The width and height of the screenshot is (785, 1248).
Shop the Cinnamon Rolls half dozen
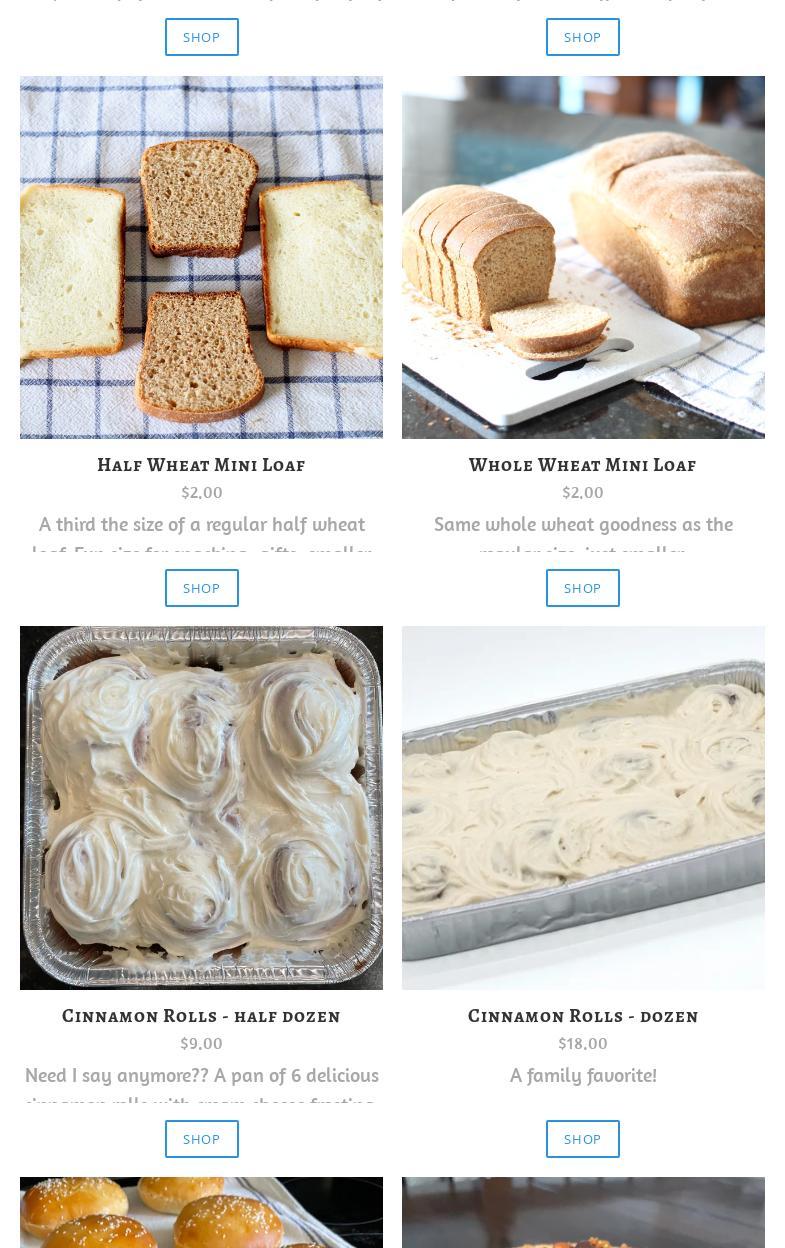[201, 1139]
